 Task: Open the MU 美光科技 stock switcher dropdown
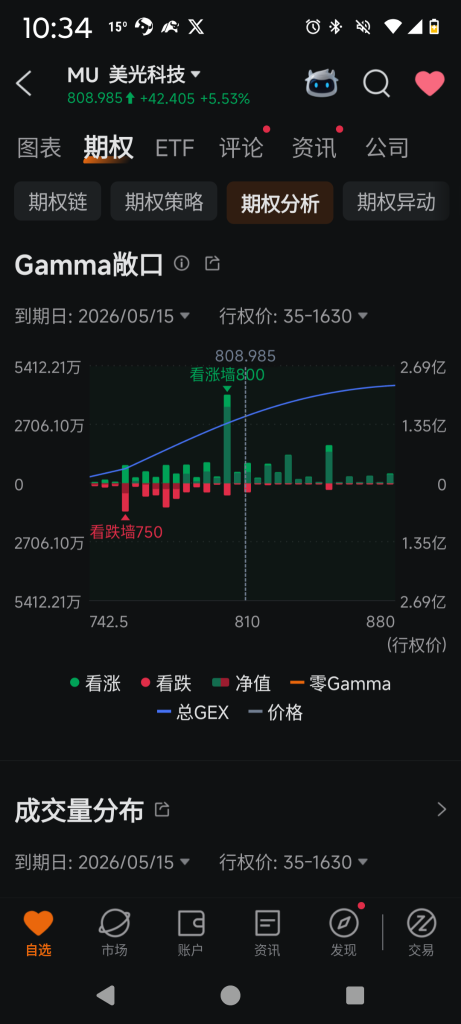click(x=134, y=75)
